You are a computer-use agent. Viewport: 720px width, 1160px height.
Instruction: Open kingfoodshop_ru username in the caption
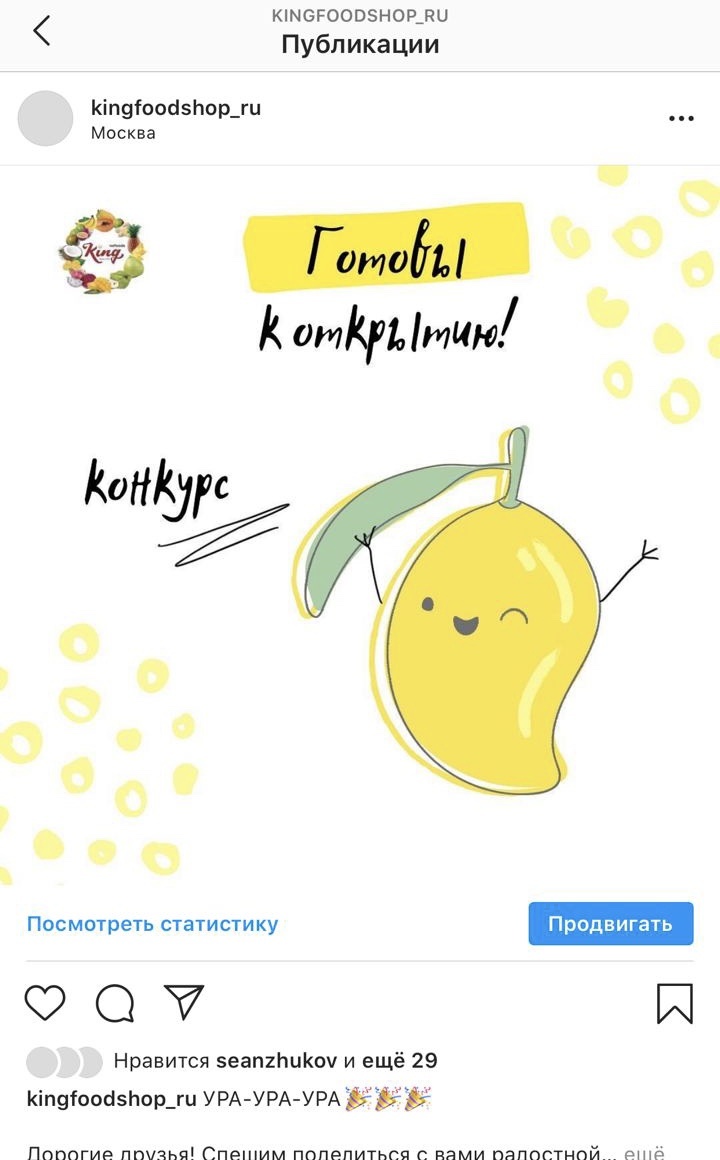112,1099
